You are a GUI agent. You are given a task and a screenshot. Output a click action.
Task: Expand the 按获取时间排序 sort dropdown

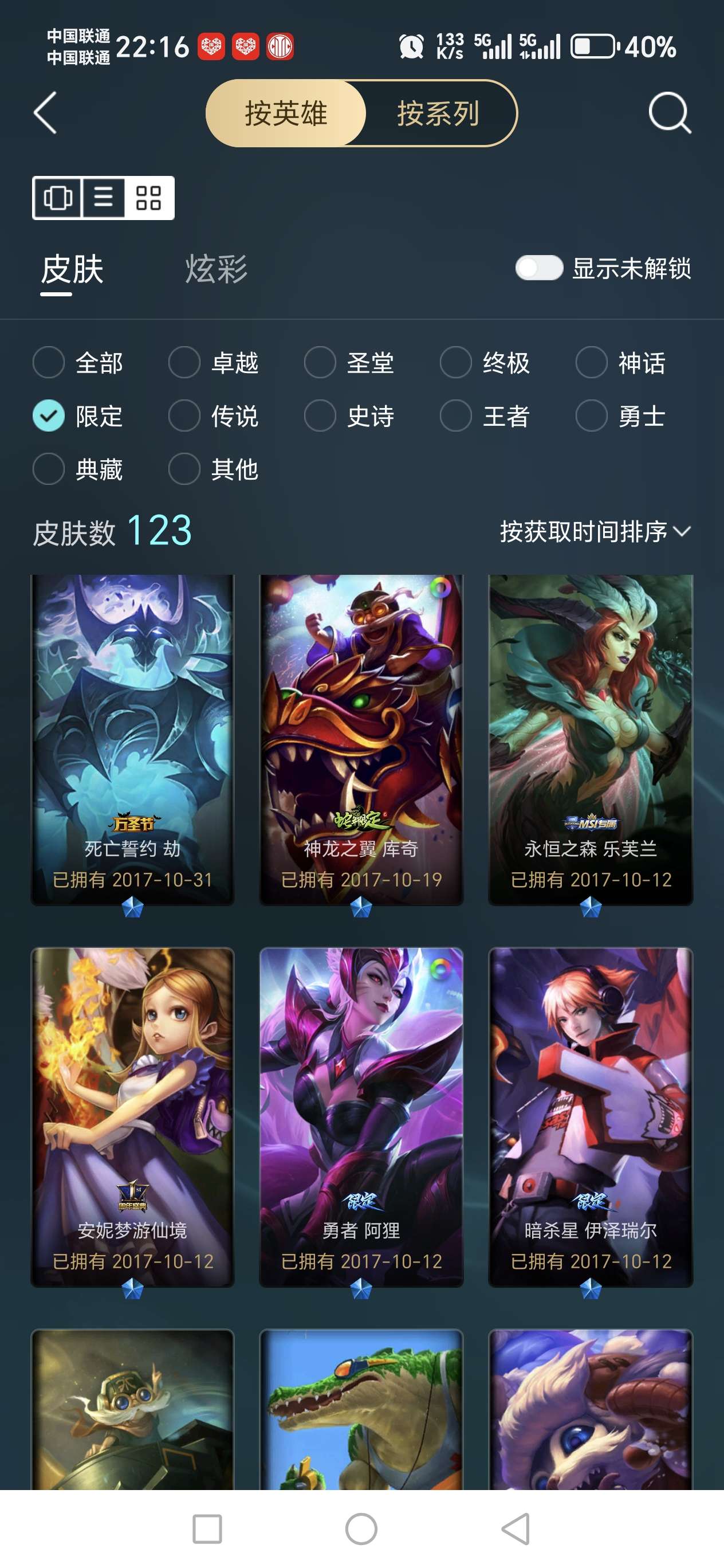point(595,532)
